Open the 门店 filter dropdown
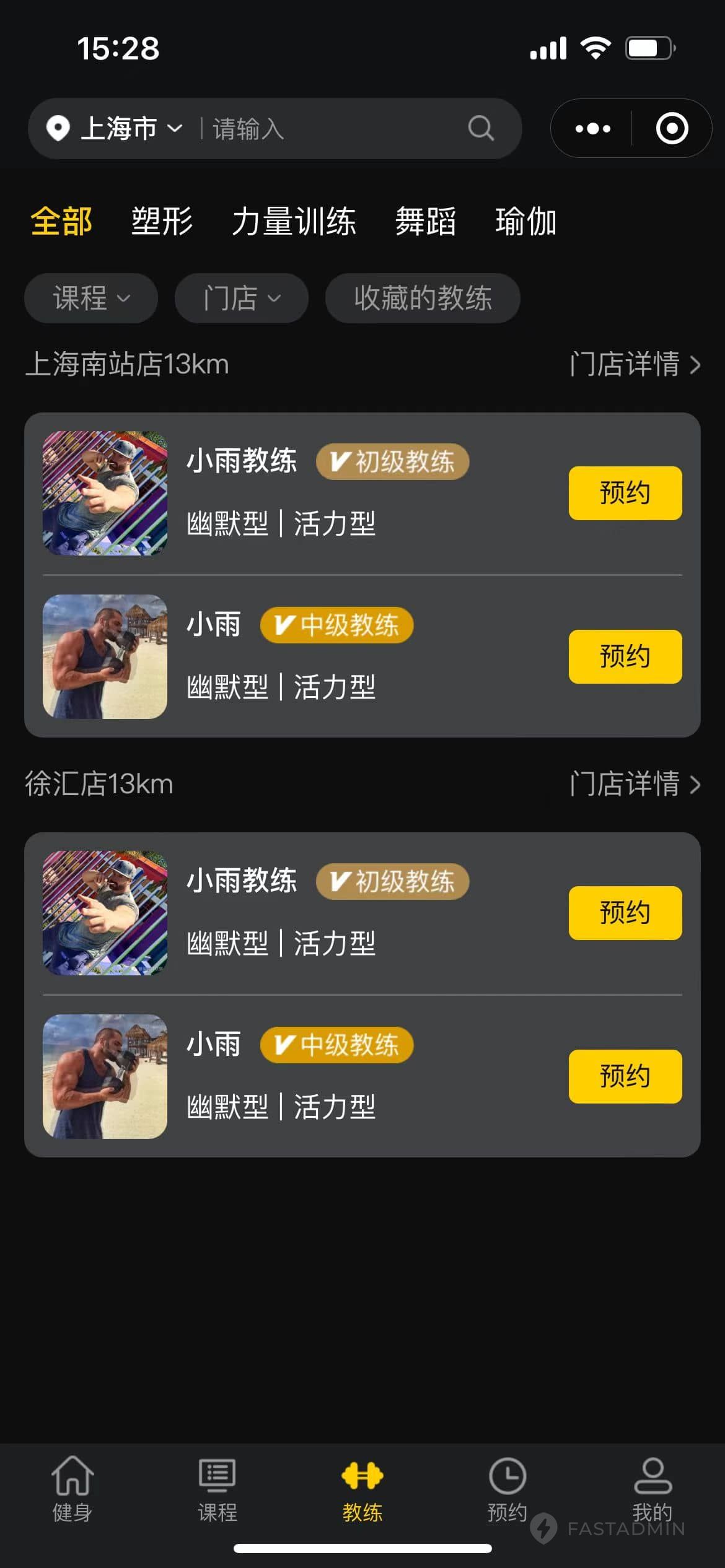Screen dimensions: 725x1568 (x=241, y=298)
